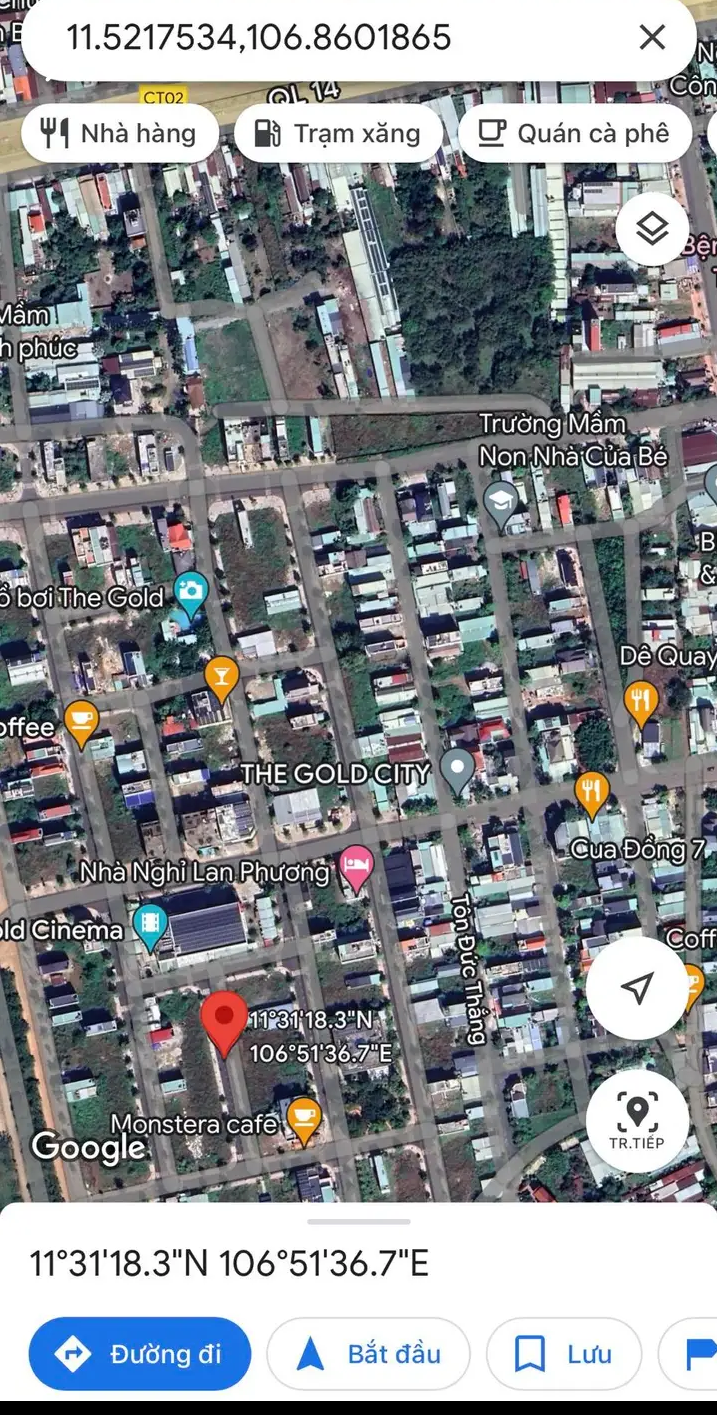Save this place with Lưu
The width and height of the screenshot is (717, 1415).
coord(564,1354)
